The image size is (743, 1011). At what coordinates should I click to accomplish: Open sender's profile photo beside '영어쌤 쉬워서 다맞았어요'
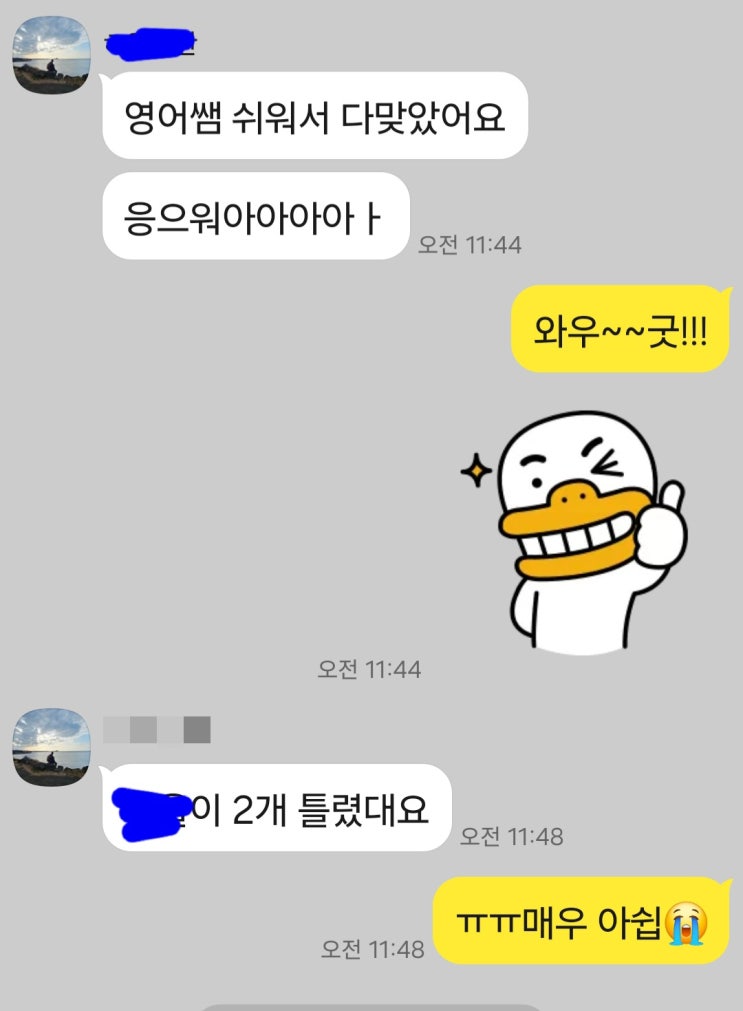[51, 55]
